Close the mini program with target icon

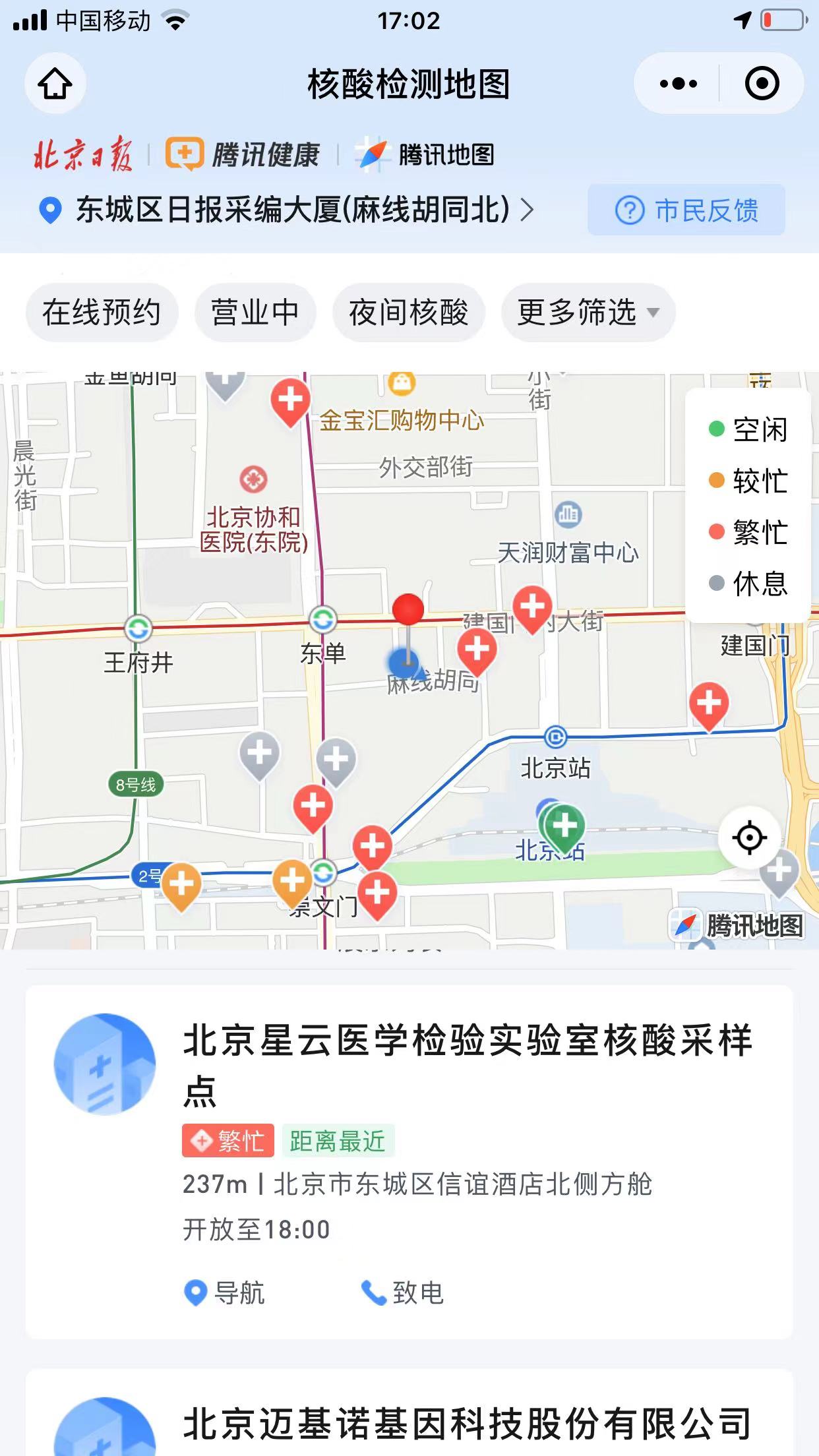(x=762, y=84)
